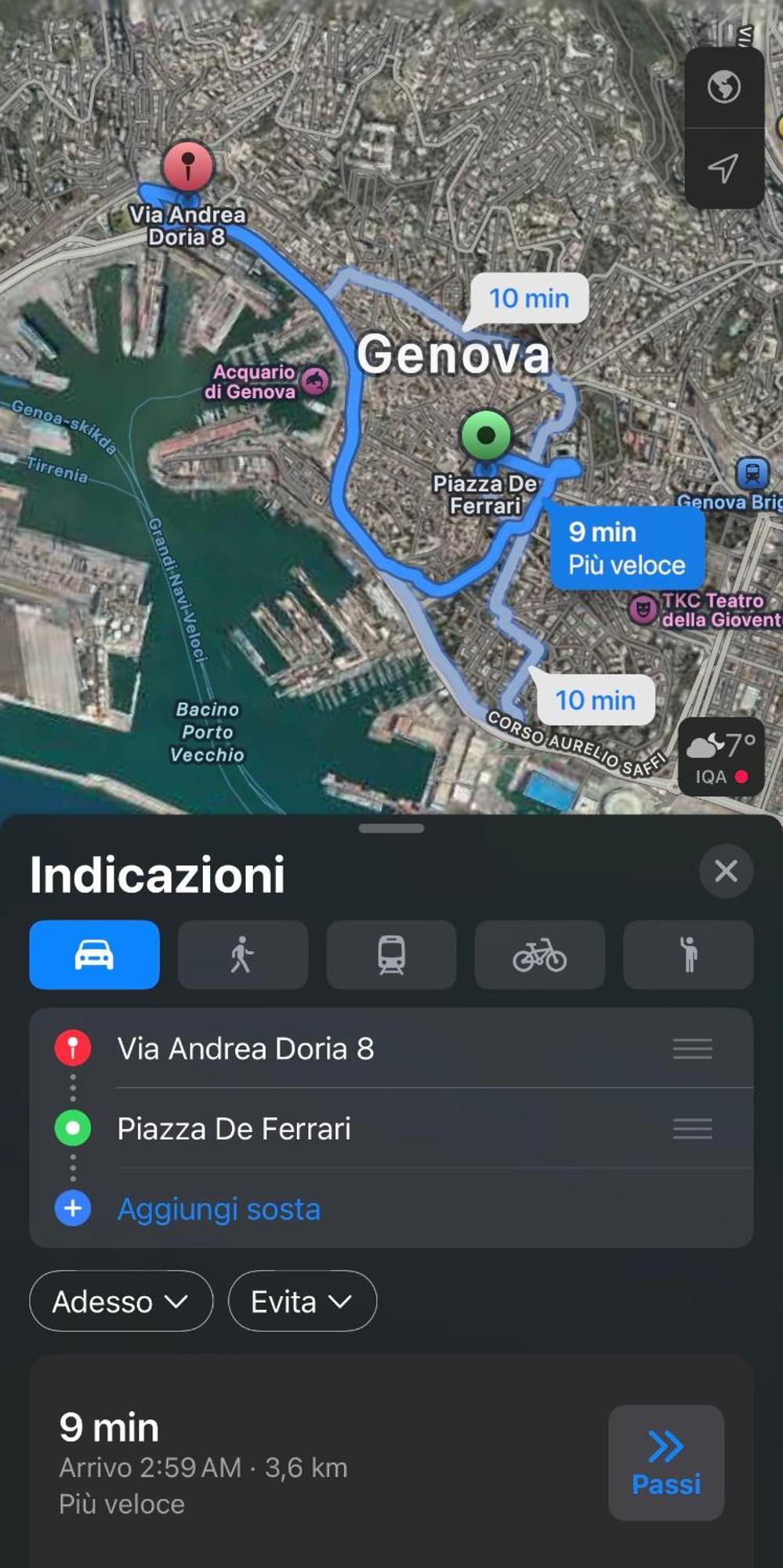The image size is (783, 1568).
Task: Switch to ride-hailing directions
Action: 688,954
